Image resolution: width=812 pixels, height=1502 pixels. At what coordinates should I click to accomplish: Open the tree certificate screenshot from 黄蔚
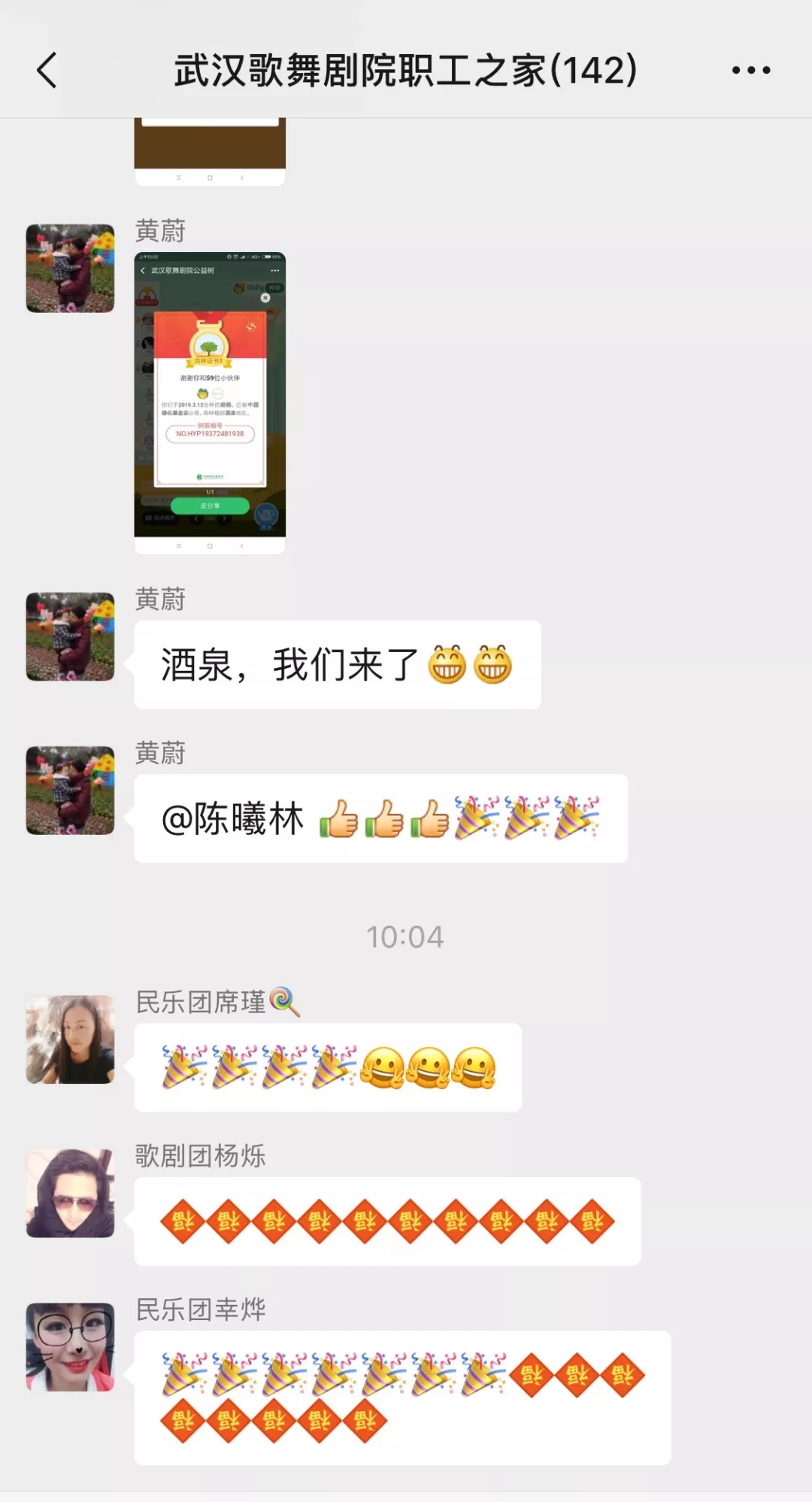coord(210,402)
